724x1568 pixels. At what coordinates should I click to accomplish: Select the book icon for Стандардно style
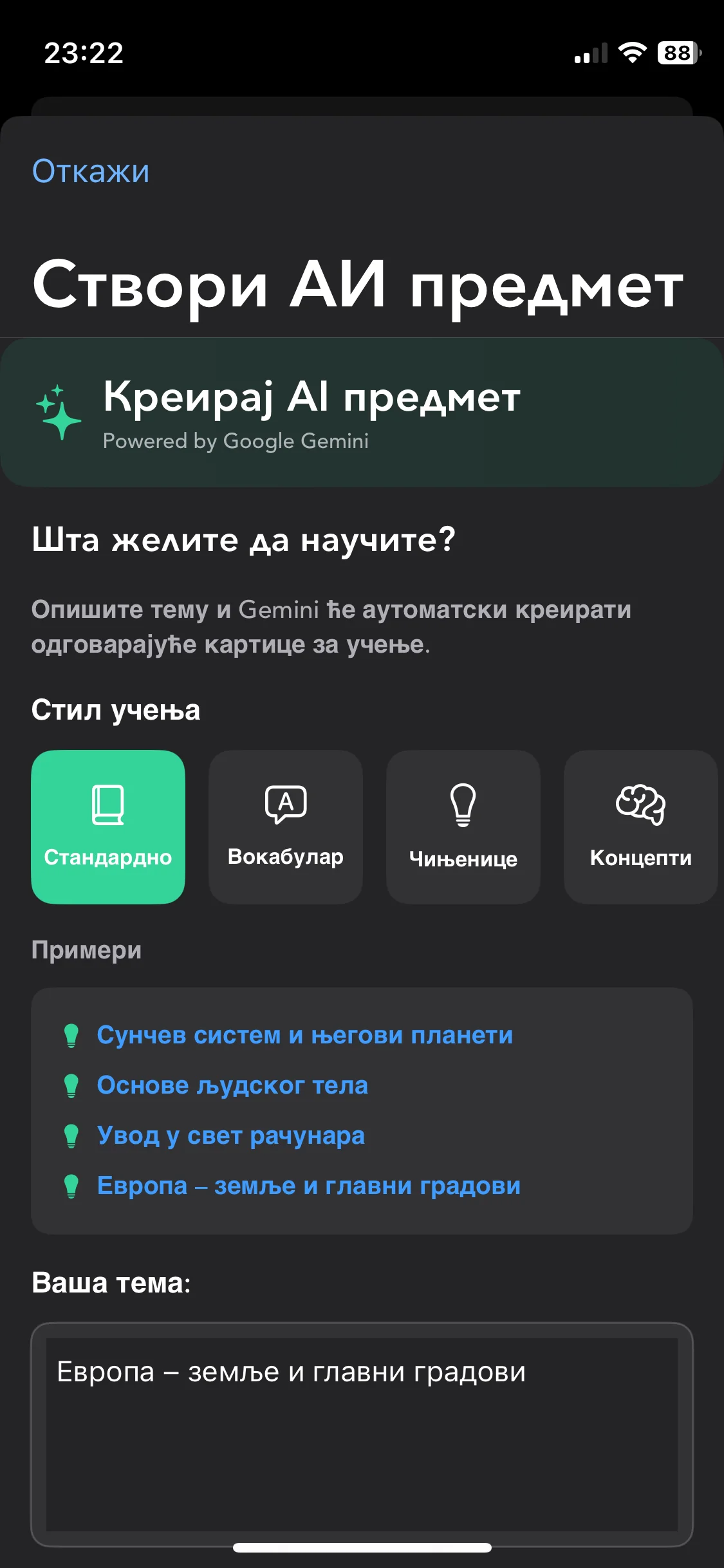click(x=108, y=807)
